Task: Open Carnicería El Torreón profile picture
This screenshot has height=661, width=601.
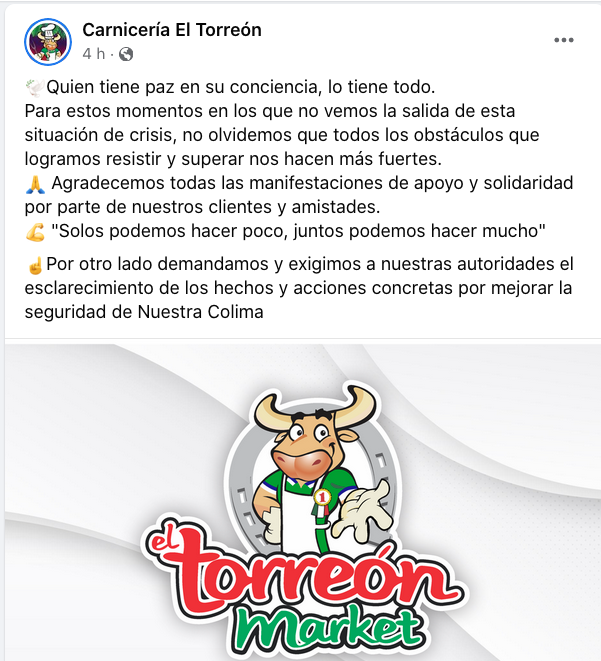Action: click(x=47, y=42)
